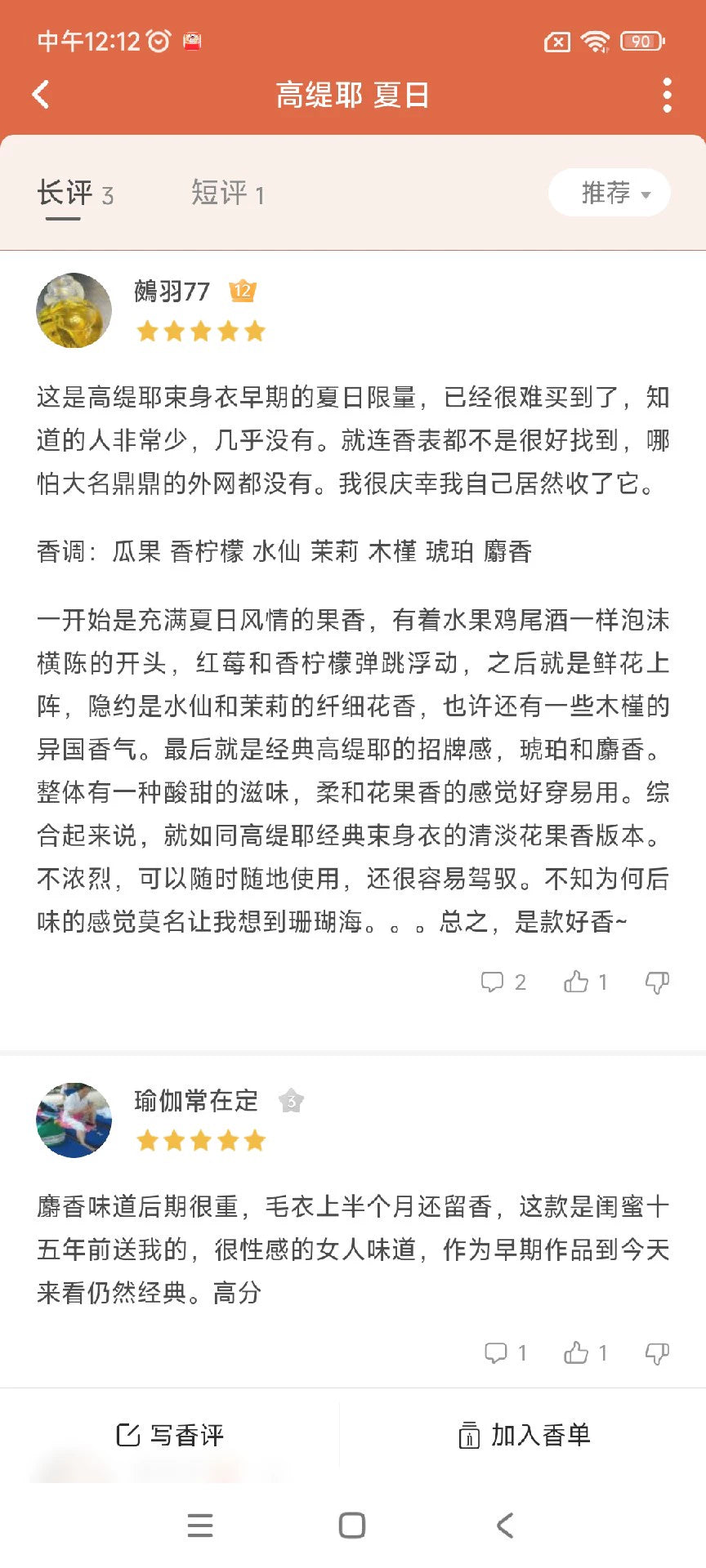The height and width of the screenshot is (1568, 706).
Task: Like 瑜伽常在定's review
Action: [585, 1354]
